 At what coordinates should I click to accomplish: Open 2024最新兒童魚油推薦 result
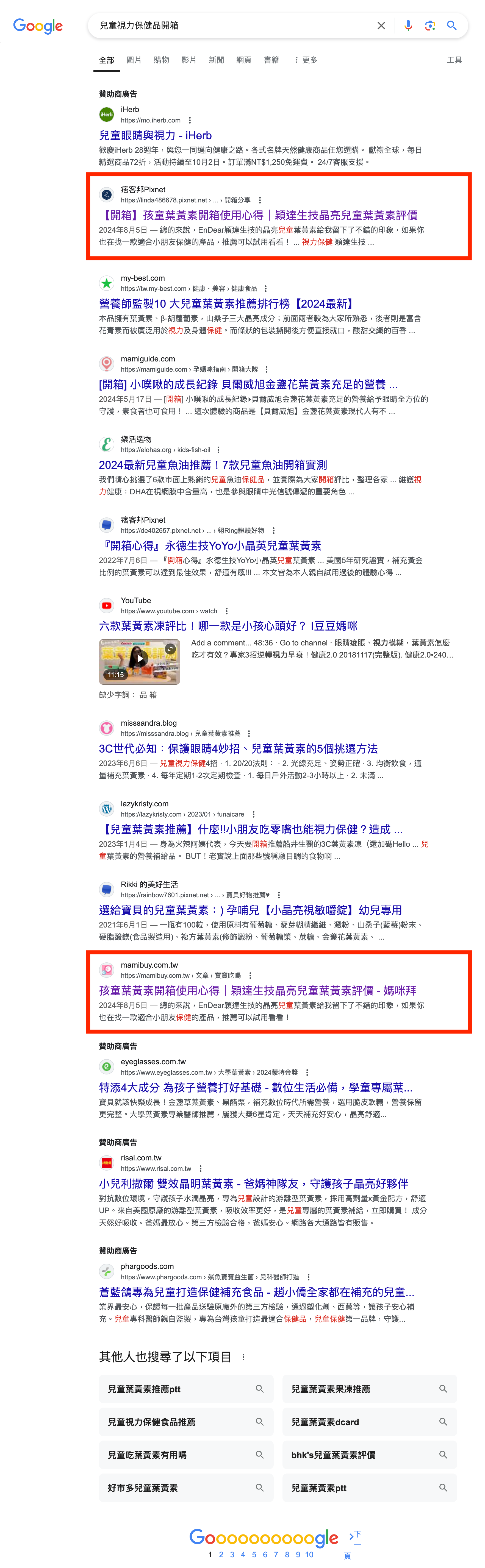point(213,464)
